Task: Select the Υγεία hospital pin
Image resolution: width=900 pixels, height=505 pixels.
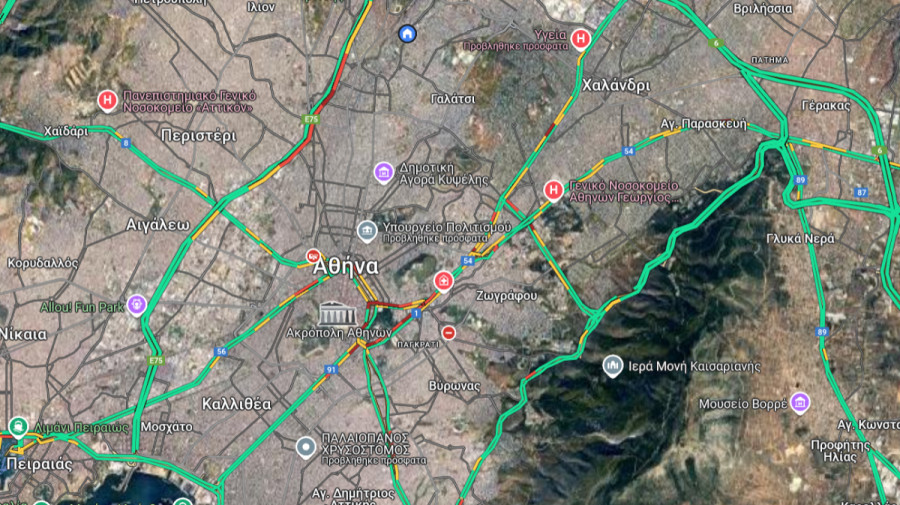Action: click(581, 39)
